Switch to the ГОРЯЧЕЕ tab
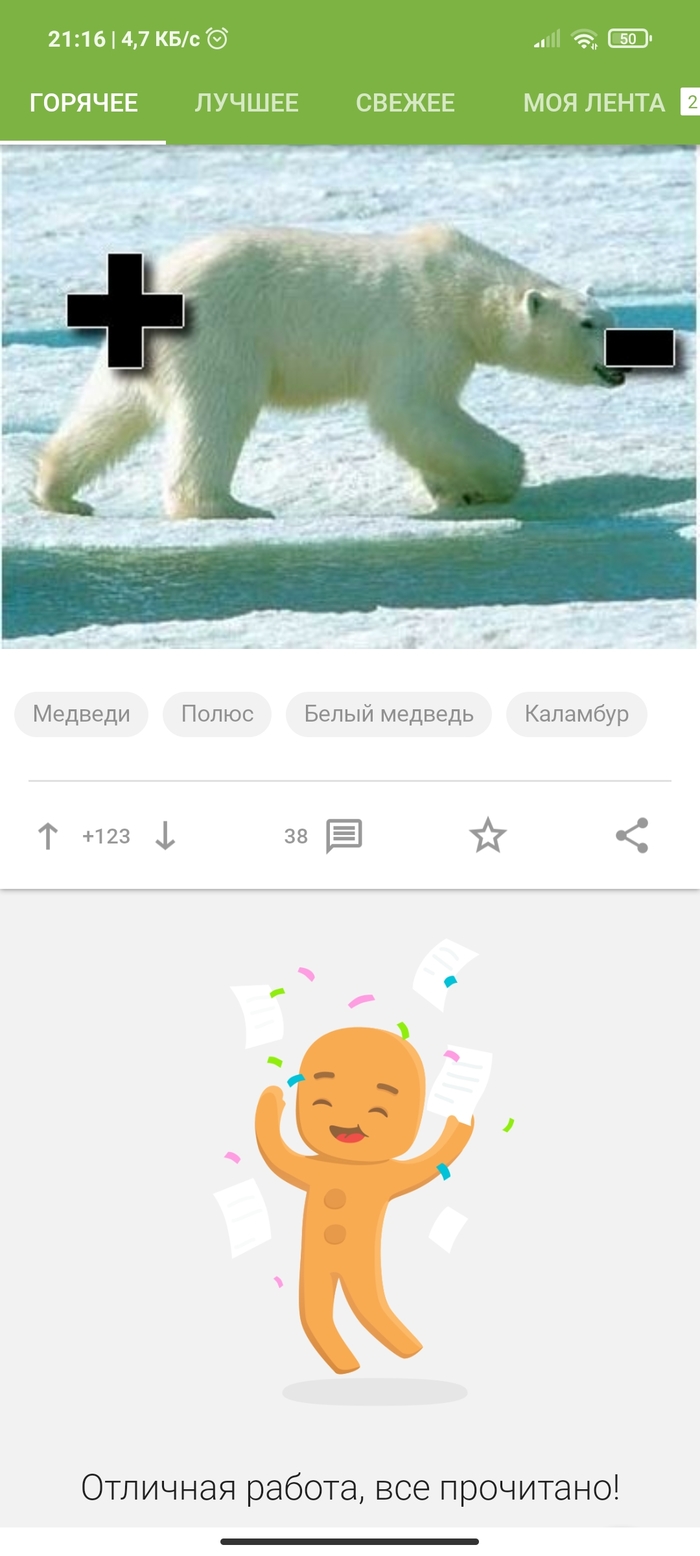 pyautogui.click(x=83, y=103)
